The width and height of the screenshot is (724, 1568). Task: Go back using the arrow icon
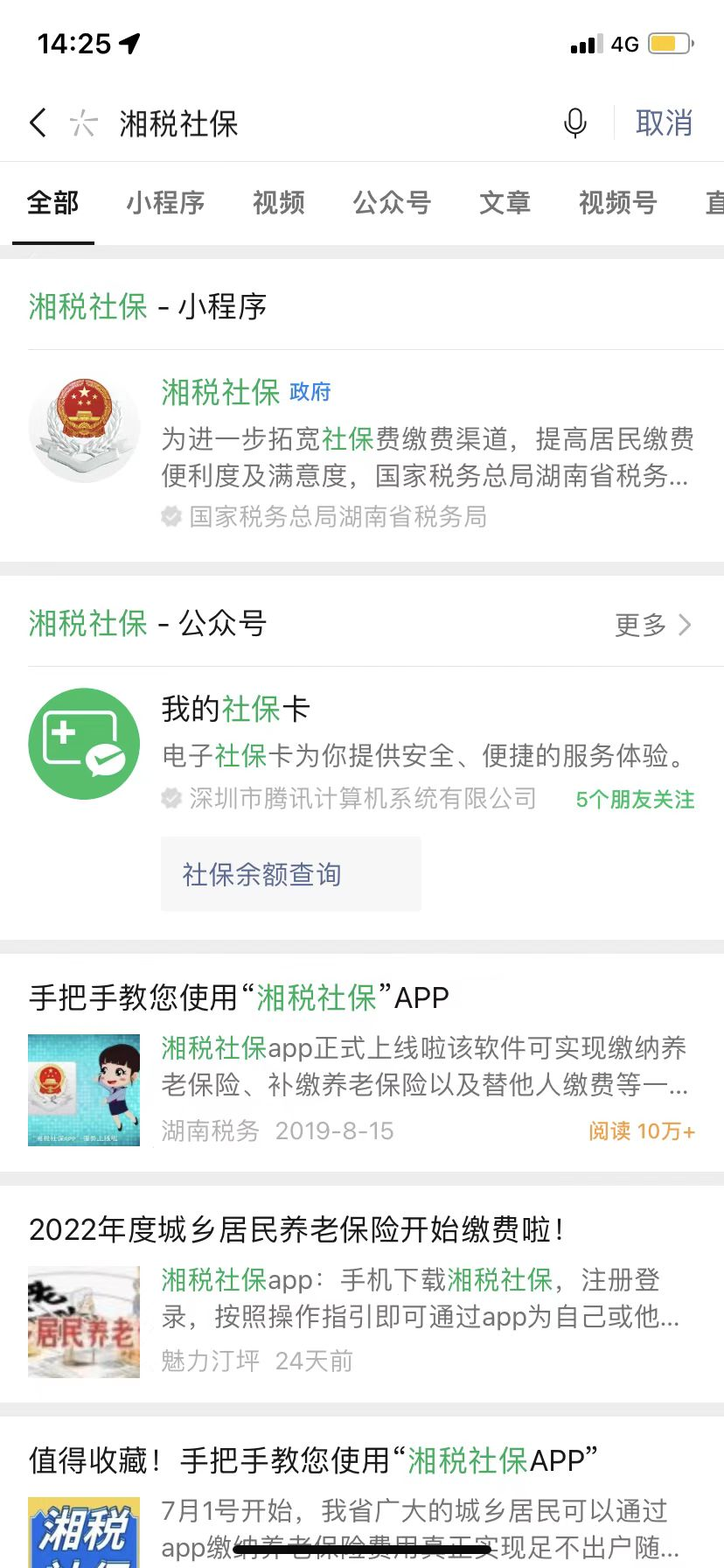38,123
